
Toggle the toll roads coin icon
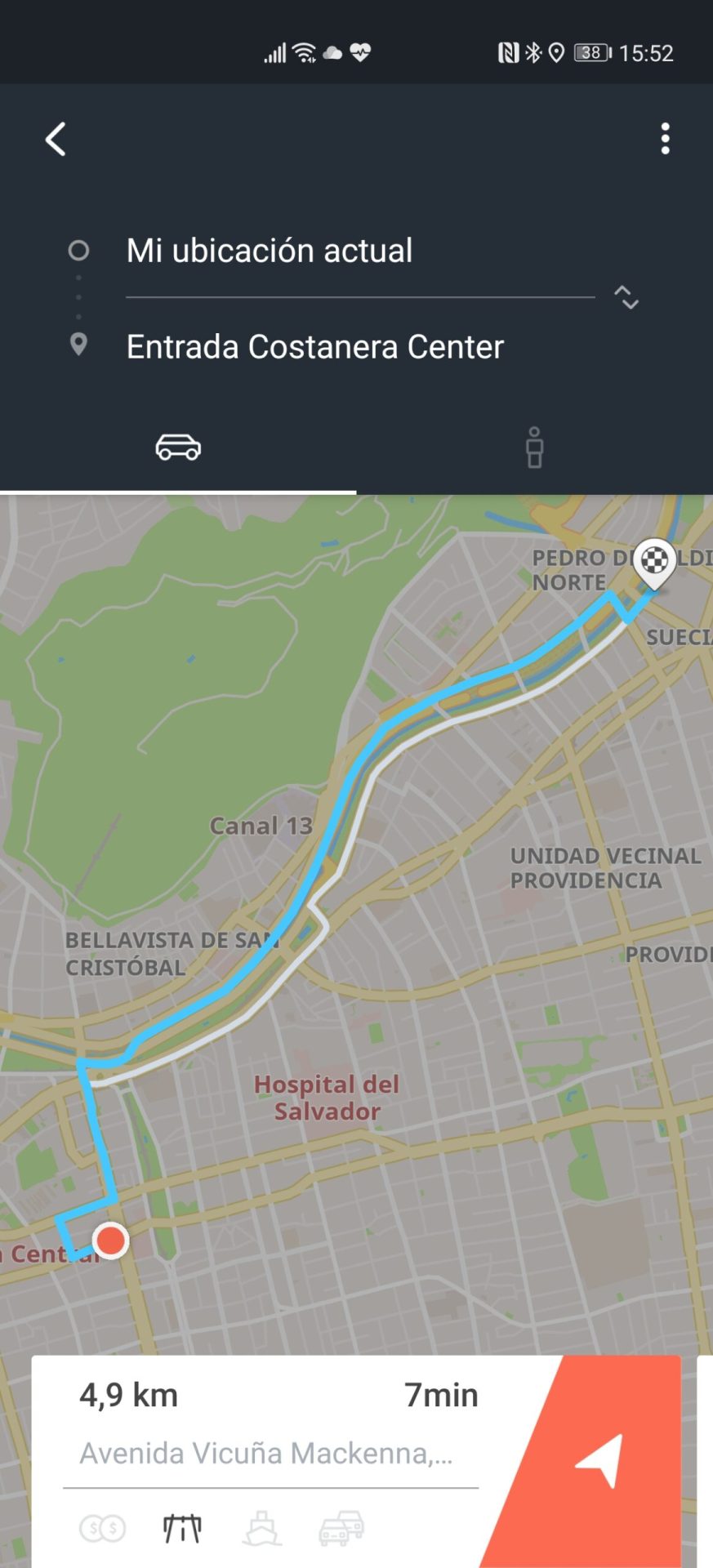pyautogui.click(x=102, y=1528)
